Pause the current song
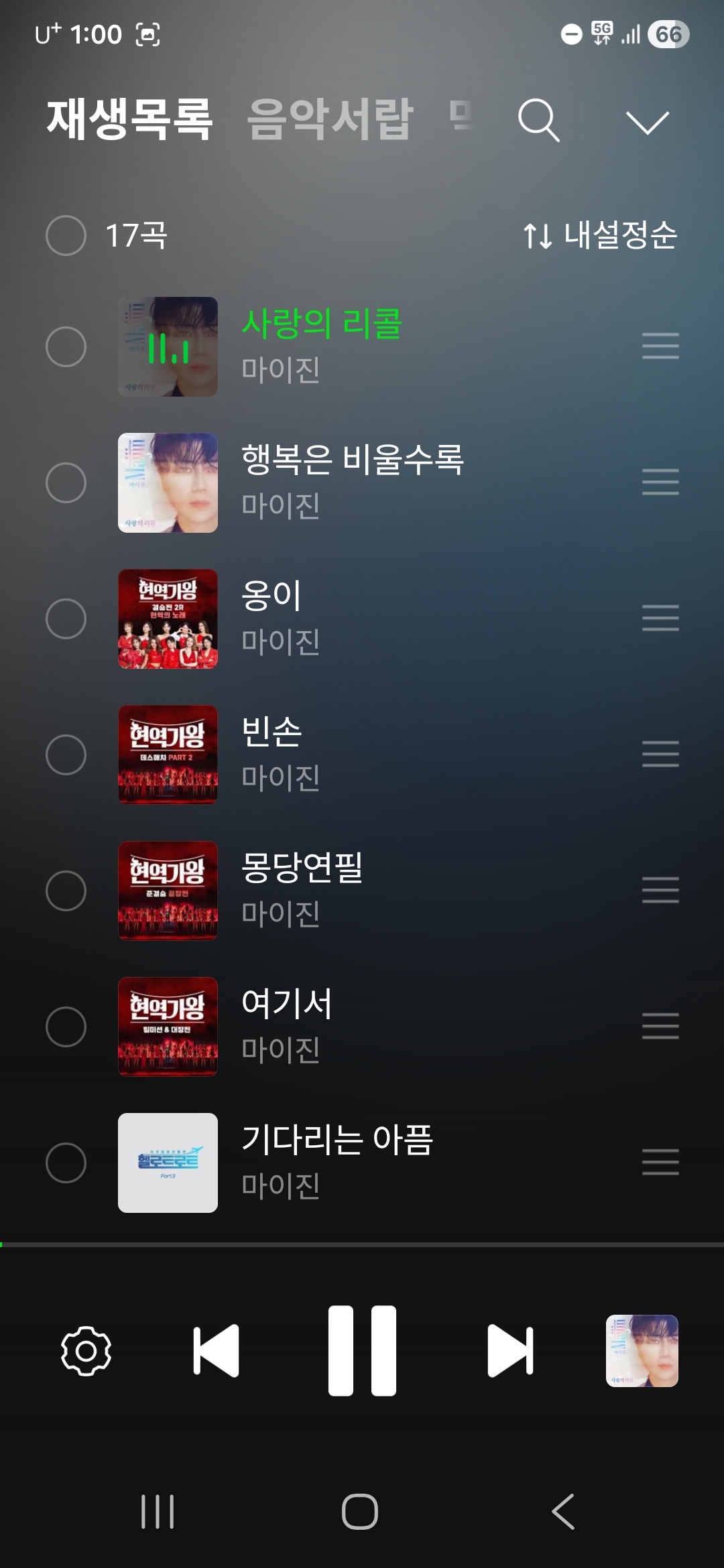This screenshot has width=724, height=1568. 362,1351
